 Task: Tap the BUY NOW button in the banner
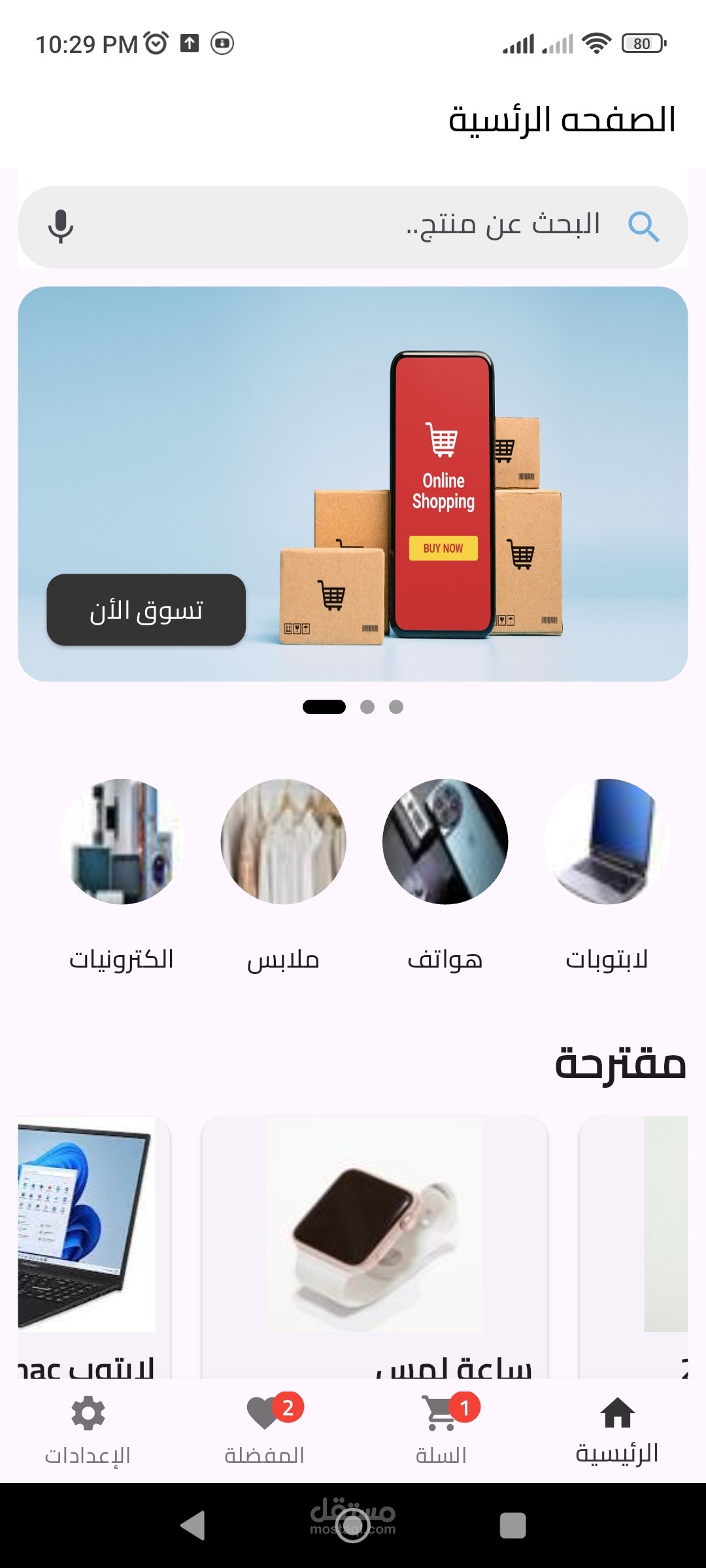click(x=443, y=548)
